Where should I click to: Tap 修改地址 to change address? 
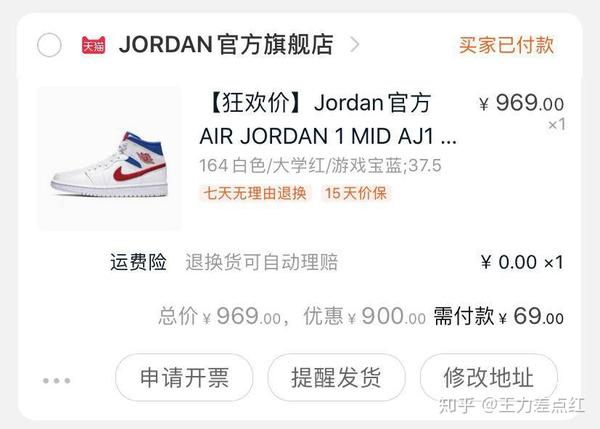click(488, 377)
